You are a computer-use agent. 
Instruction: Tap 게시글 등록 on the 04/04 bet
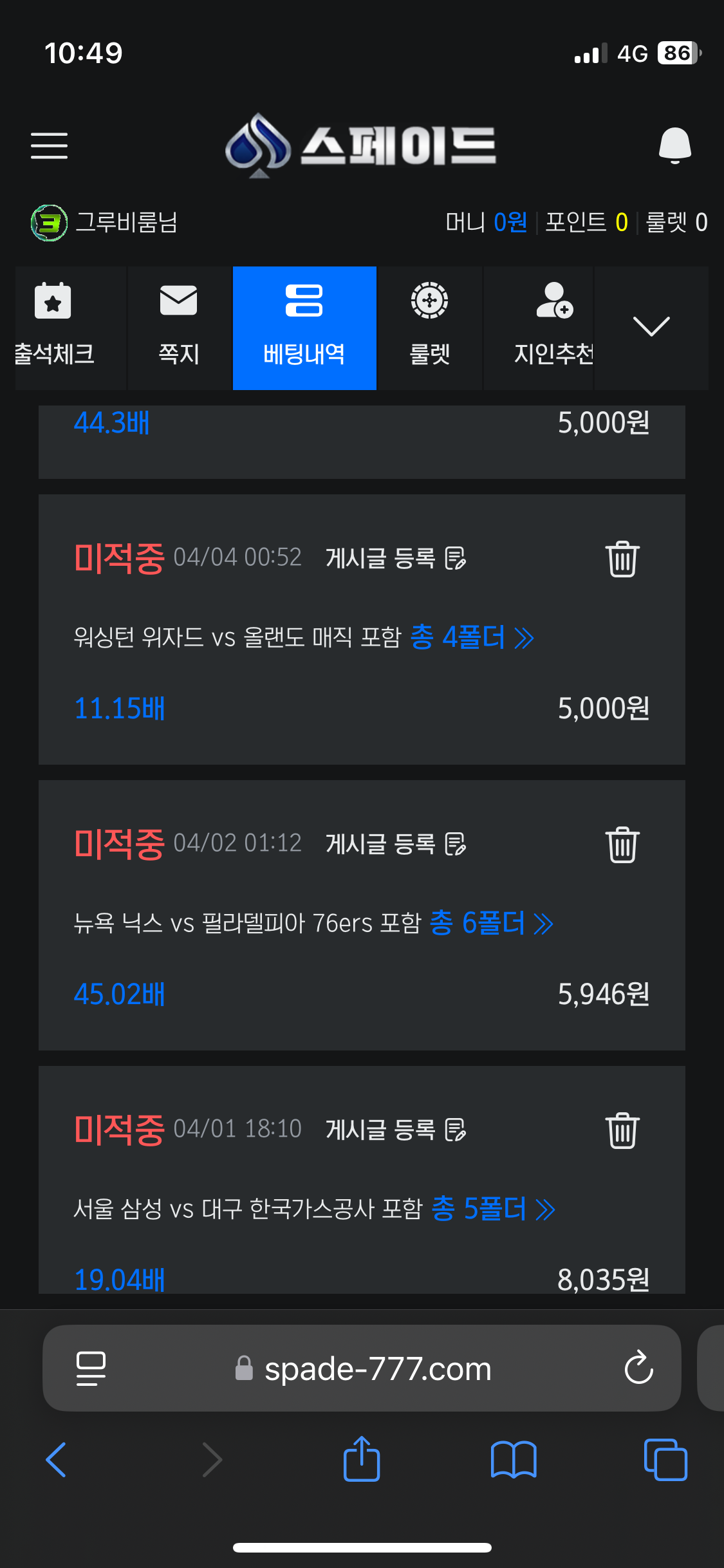(x=396, y=558)
